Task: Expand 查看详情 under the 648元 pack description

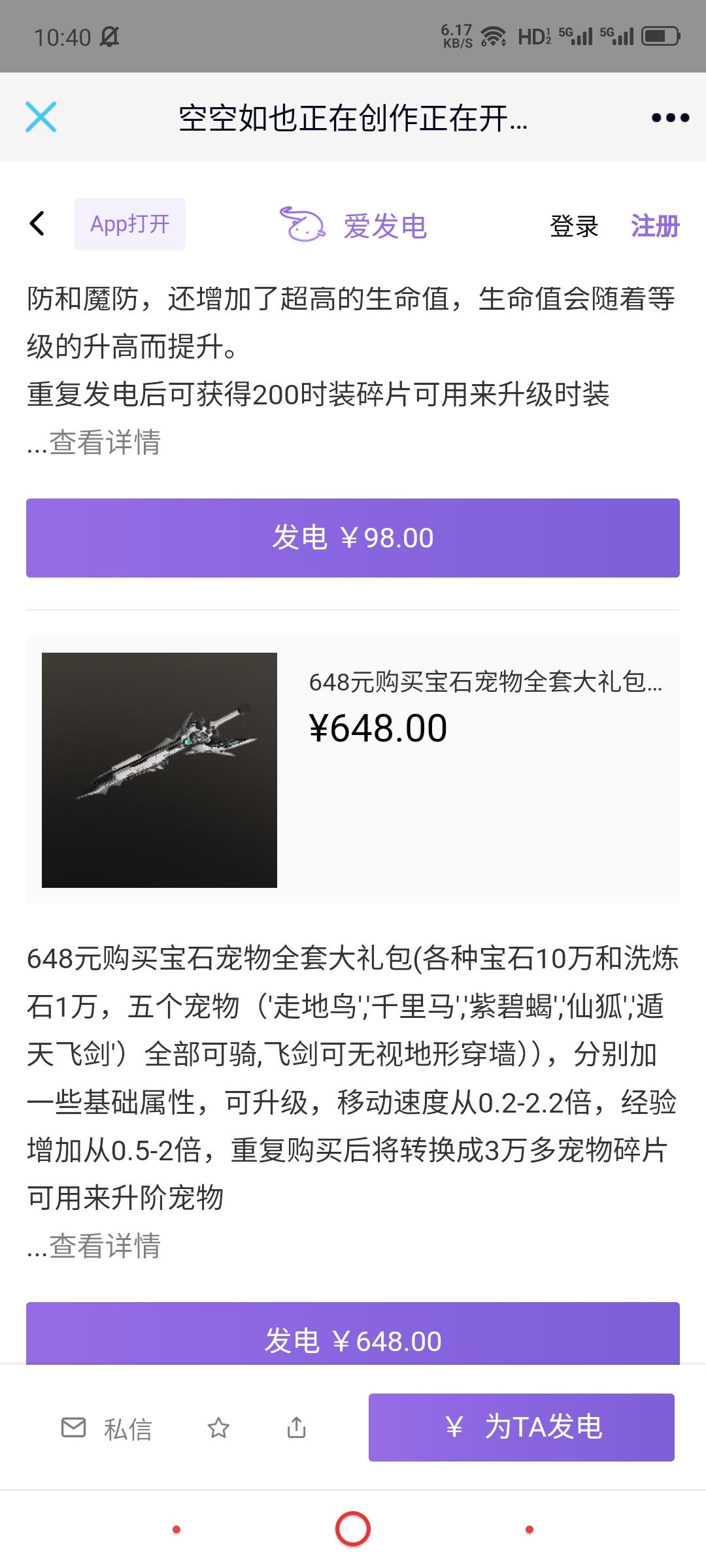Action: point(105,1246)
